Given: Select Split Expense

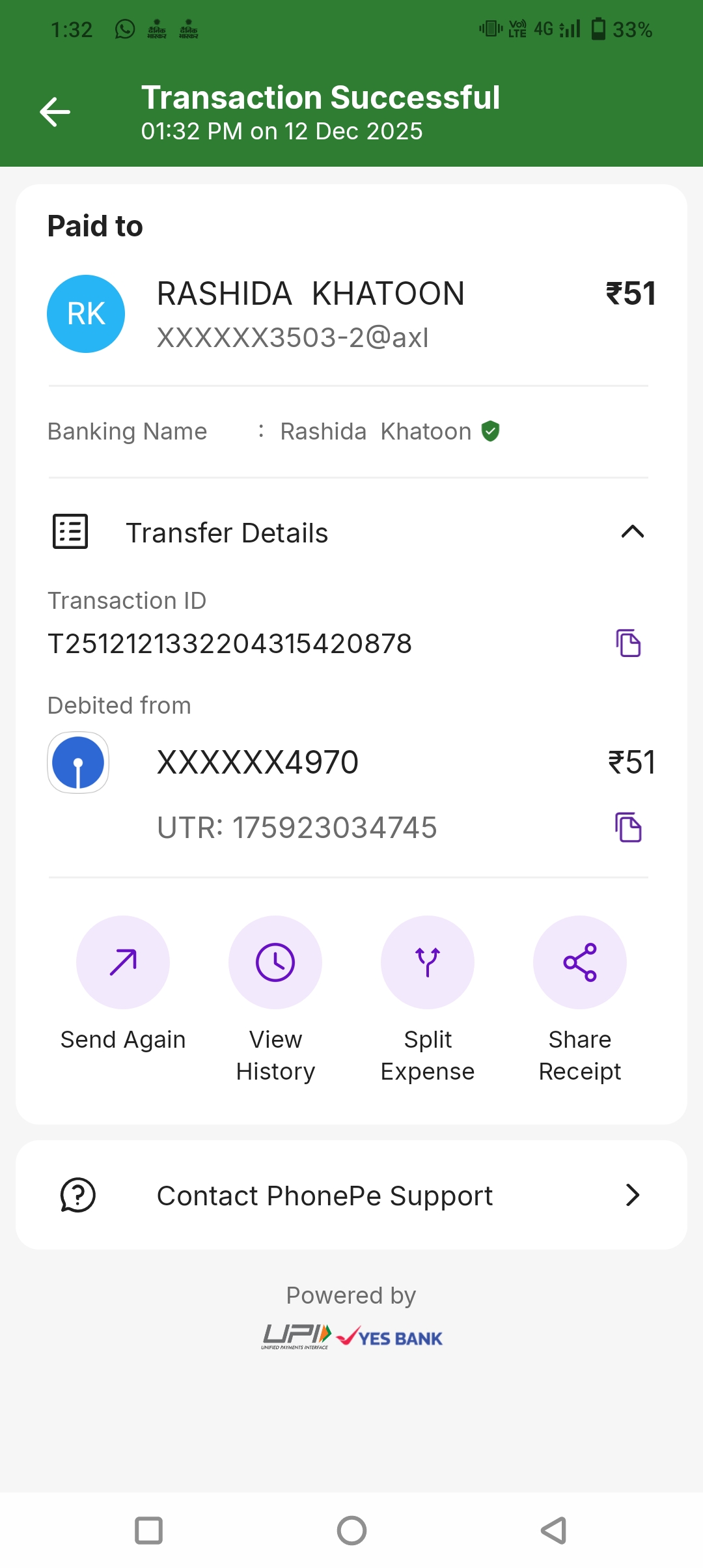Looking at the screenshot, I should [428, 963].
